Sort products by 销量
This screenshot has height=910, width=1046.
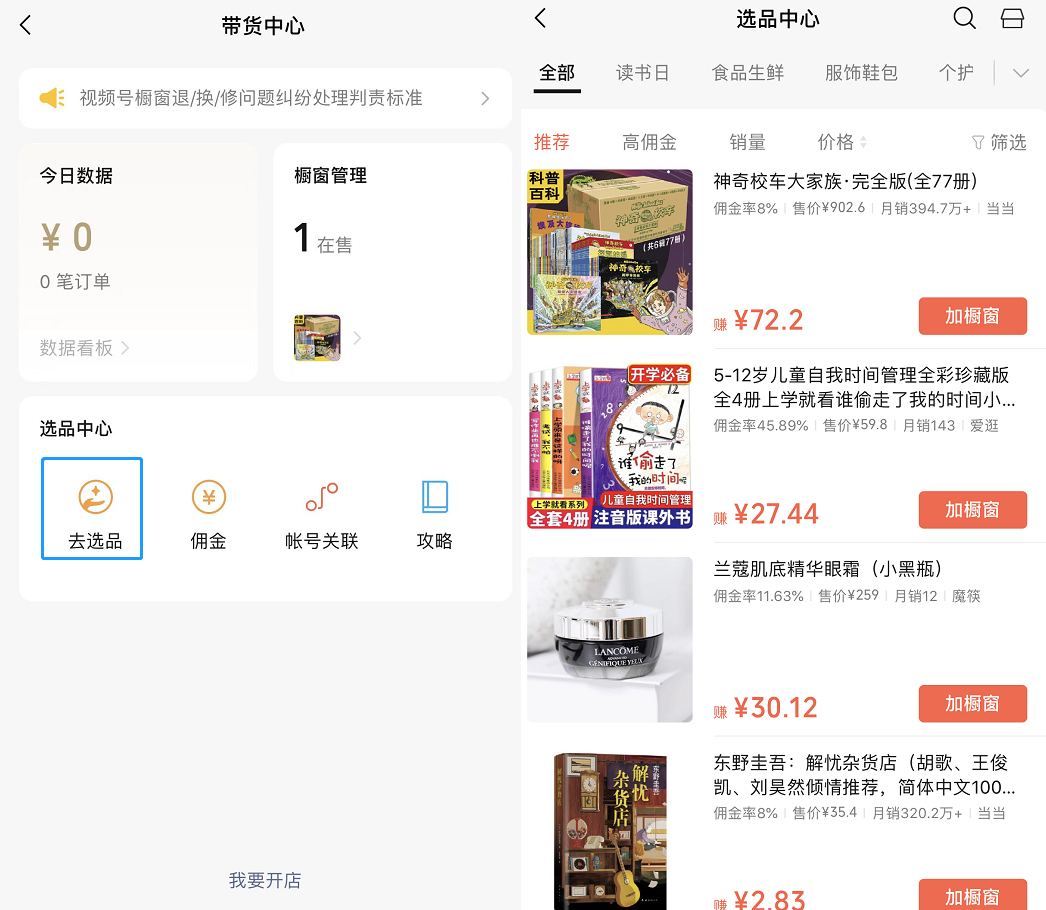[x=747, y=142]
